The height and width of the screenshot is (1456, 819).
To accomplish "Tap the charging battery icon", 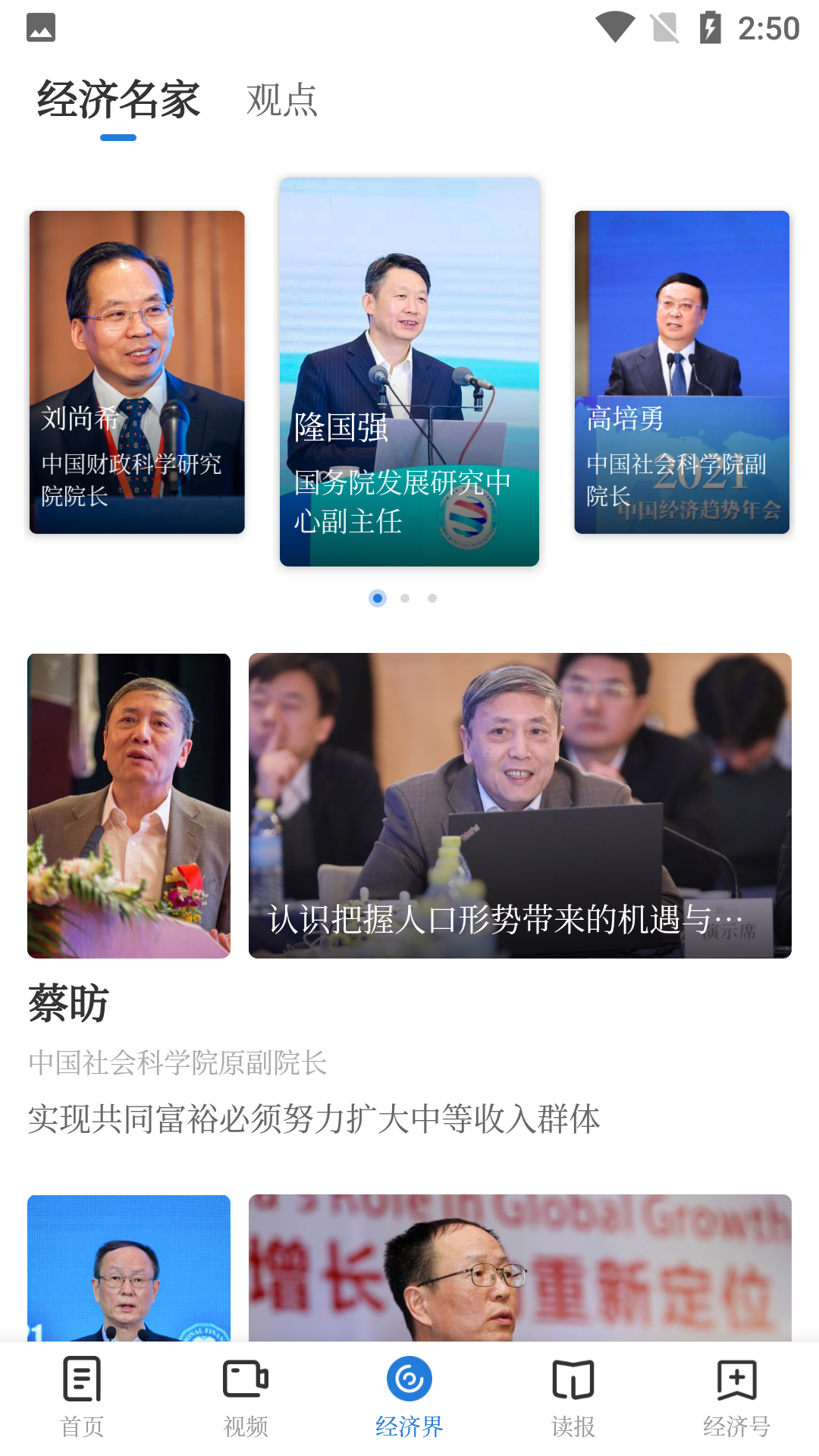I will [x=711, y=27].
